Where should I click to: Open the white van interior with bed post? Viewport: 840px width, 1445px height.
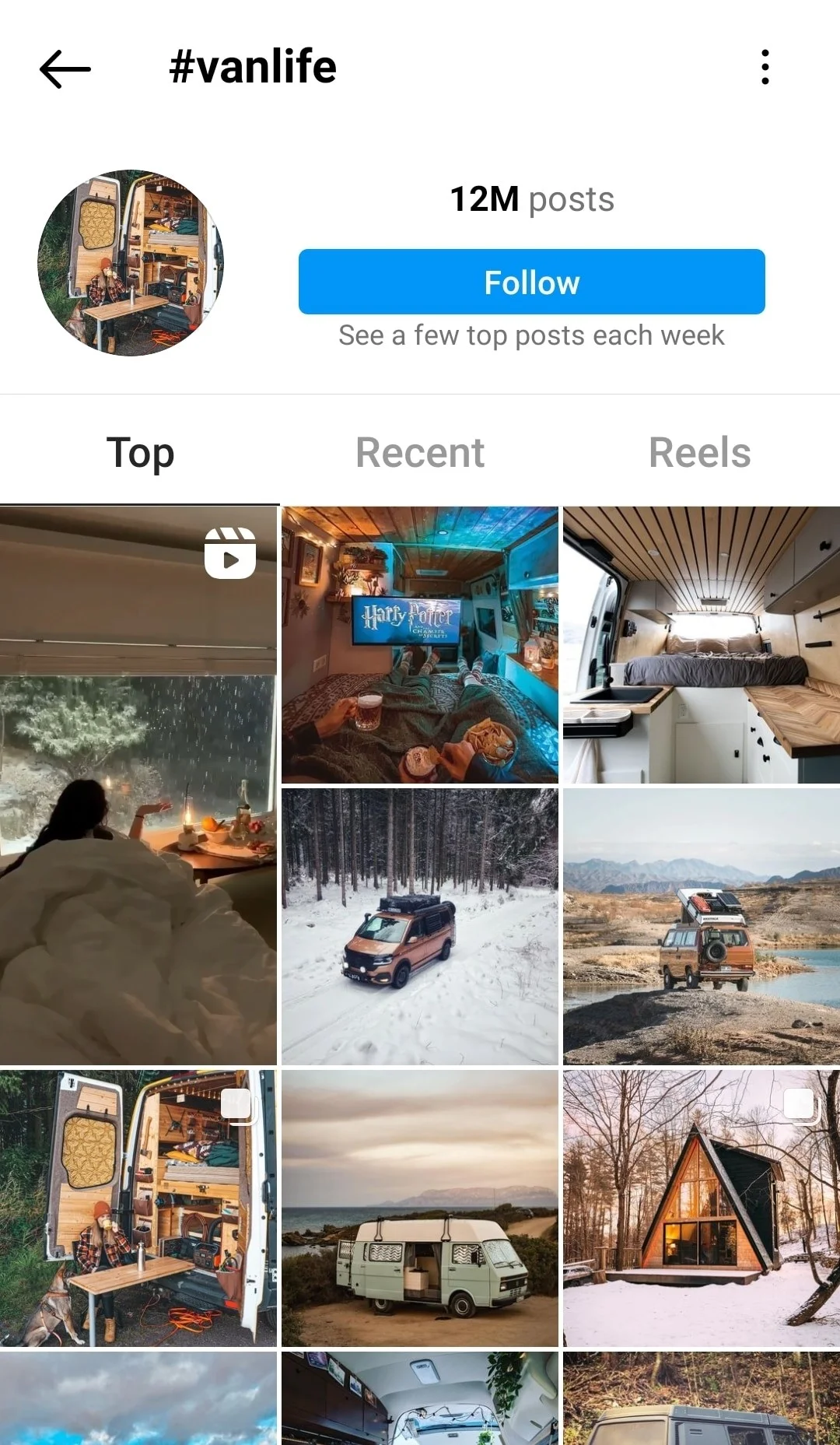point(701,645)
